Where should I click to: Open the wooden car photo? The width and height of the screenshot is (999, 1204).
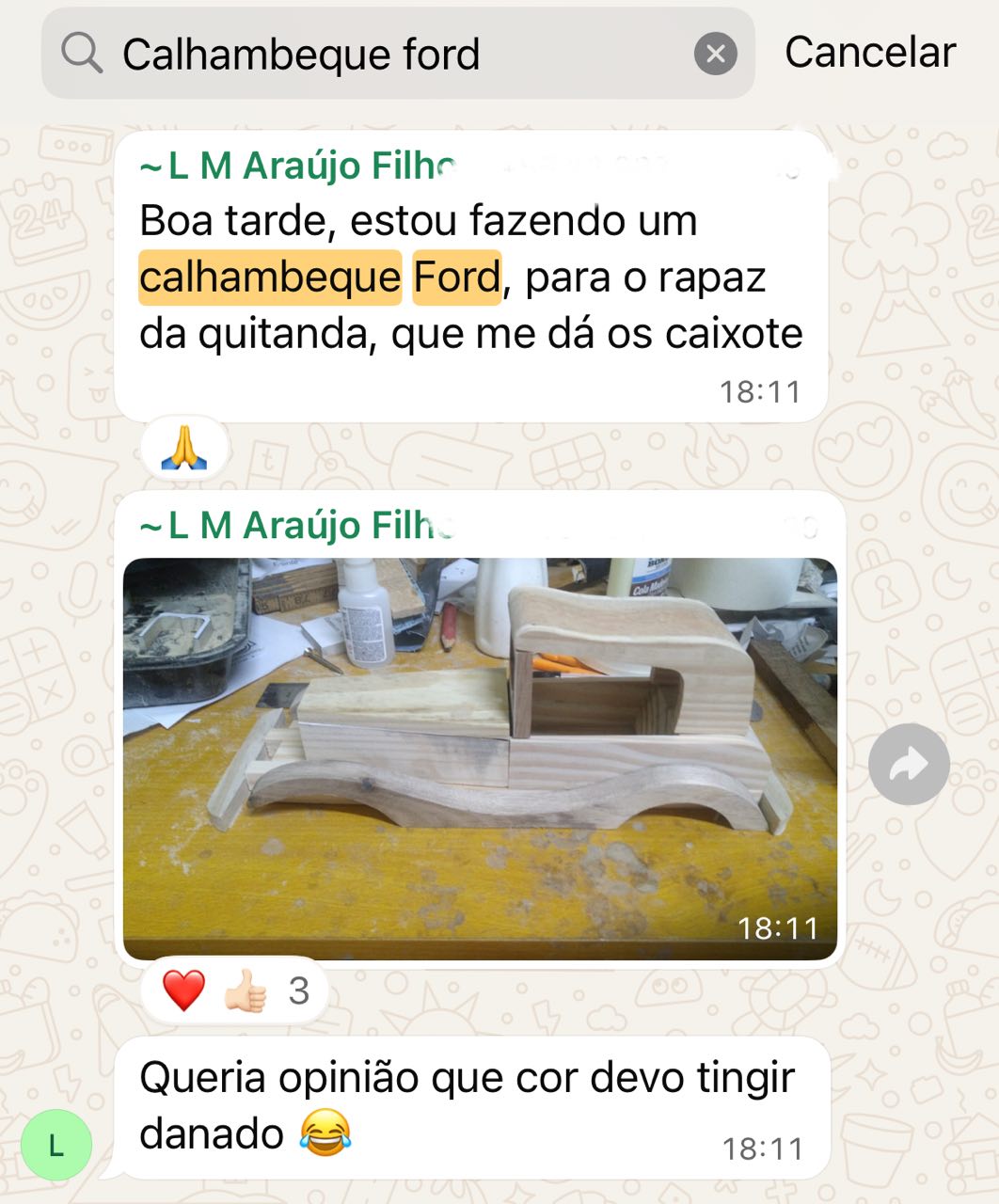(x=480, y=758)
